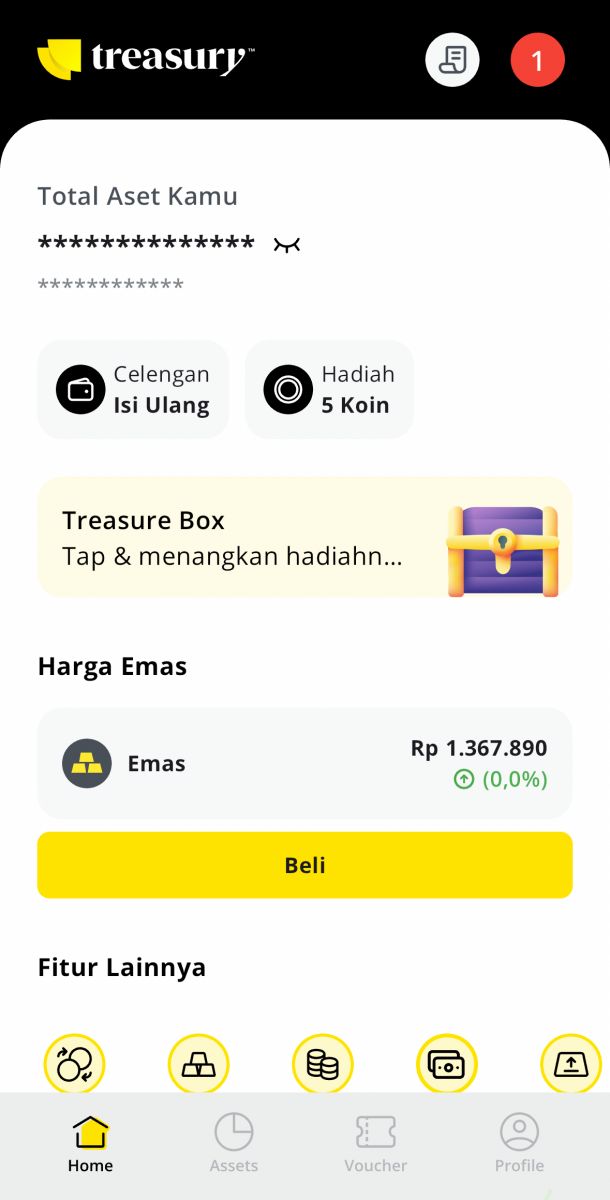Open the transaction history receipt icon
Image resolution: width=610 pixels, height=1200 pixels.
453,60
